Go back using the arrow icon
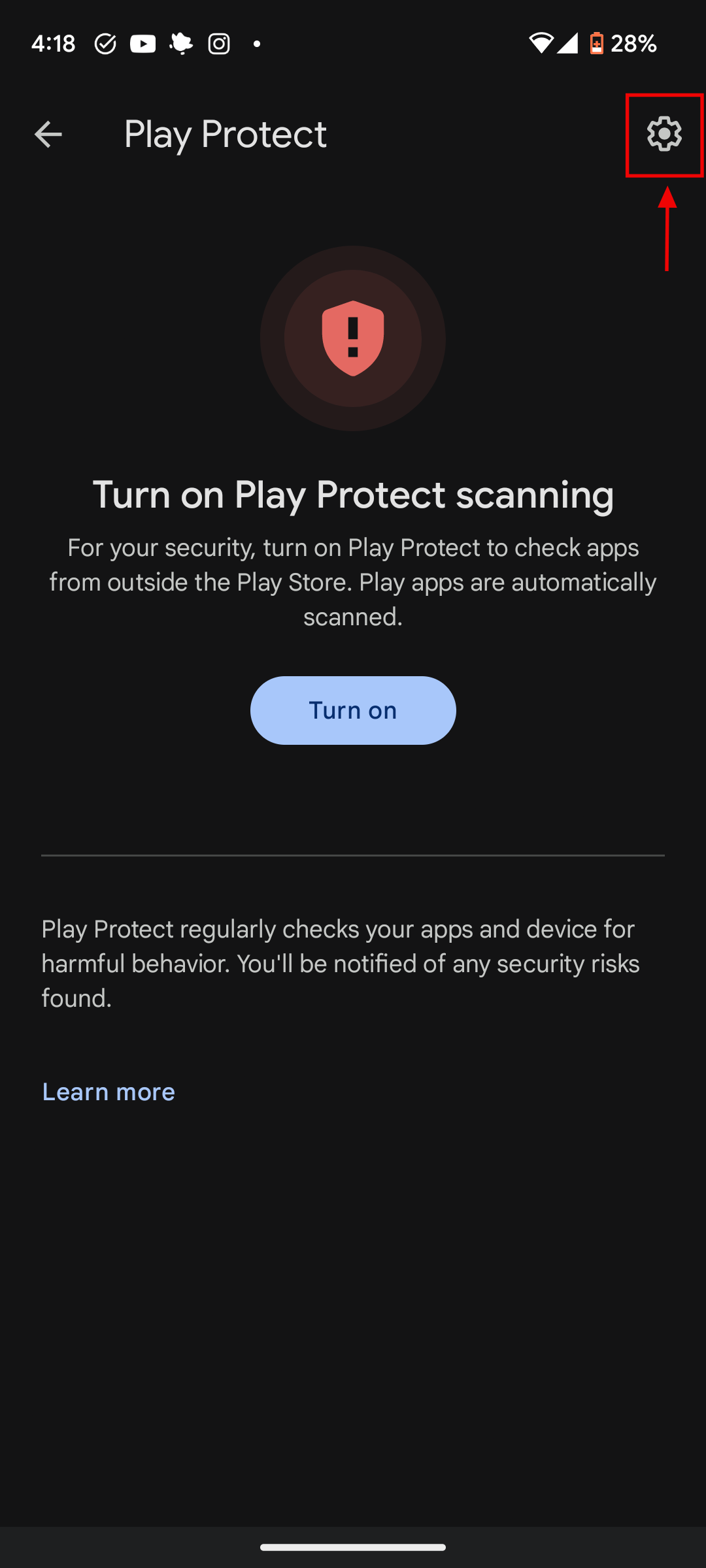Viewport: 706px width, 1568px height. click(x=48, y=135)
